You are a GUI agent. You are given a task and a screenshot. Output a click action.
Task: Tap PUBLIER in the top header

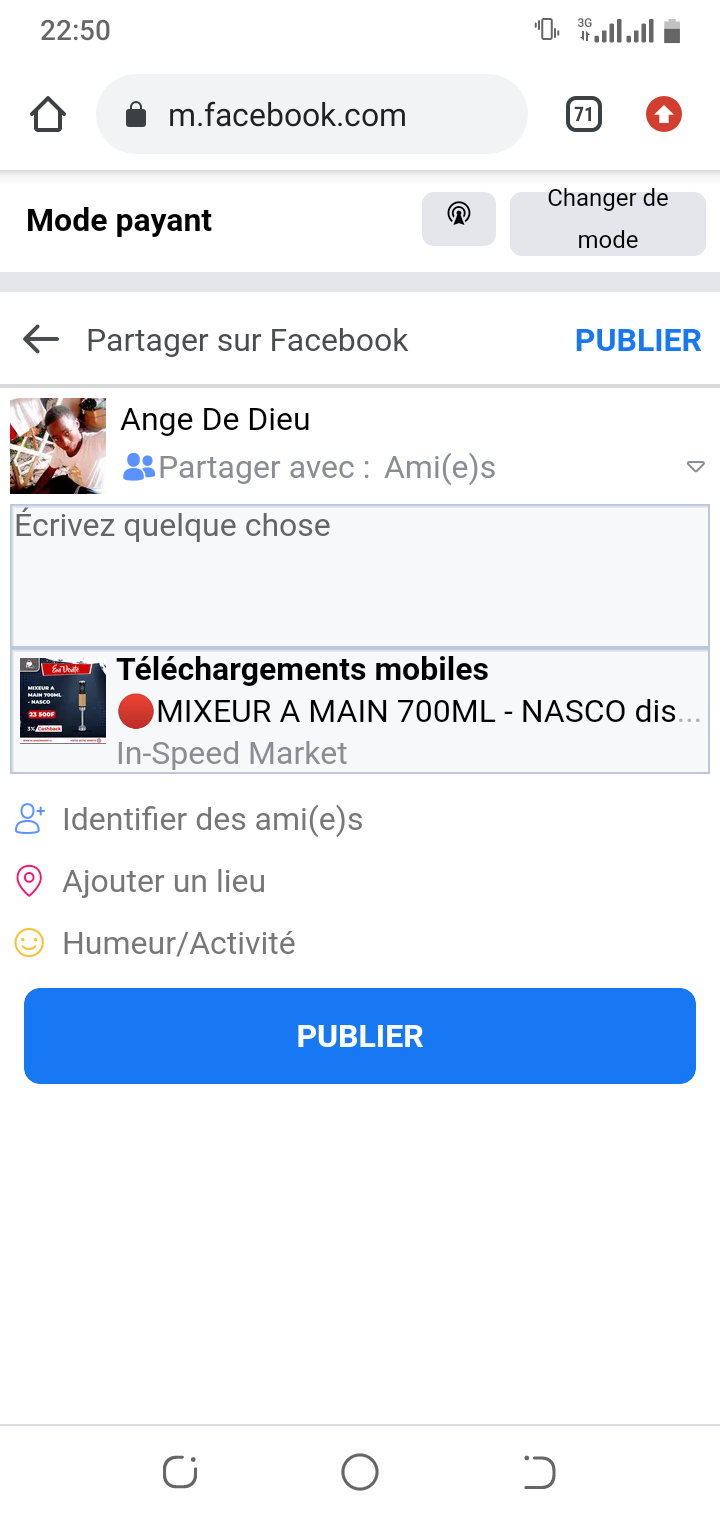638,340
